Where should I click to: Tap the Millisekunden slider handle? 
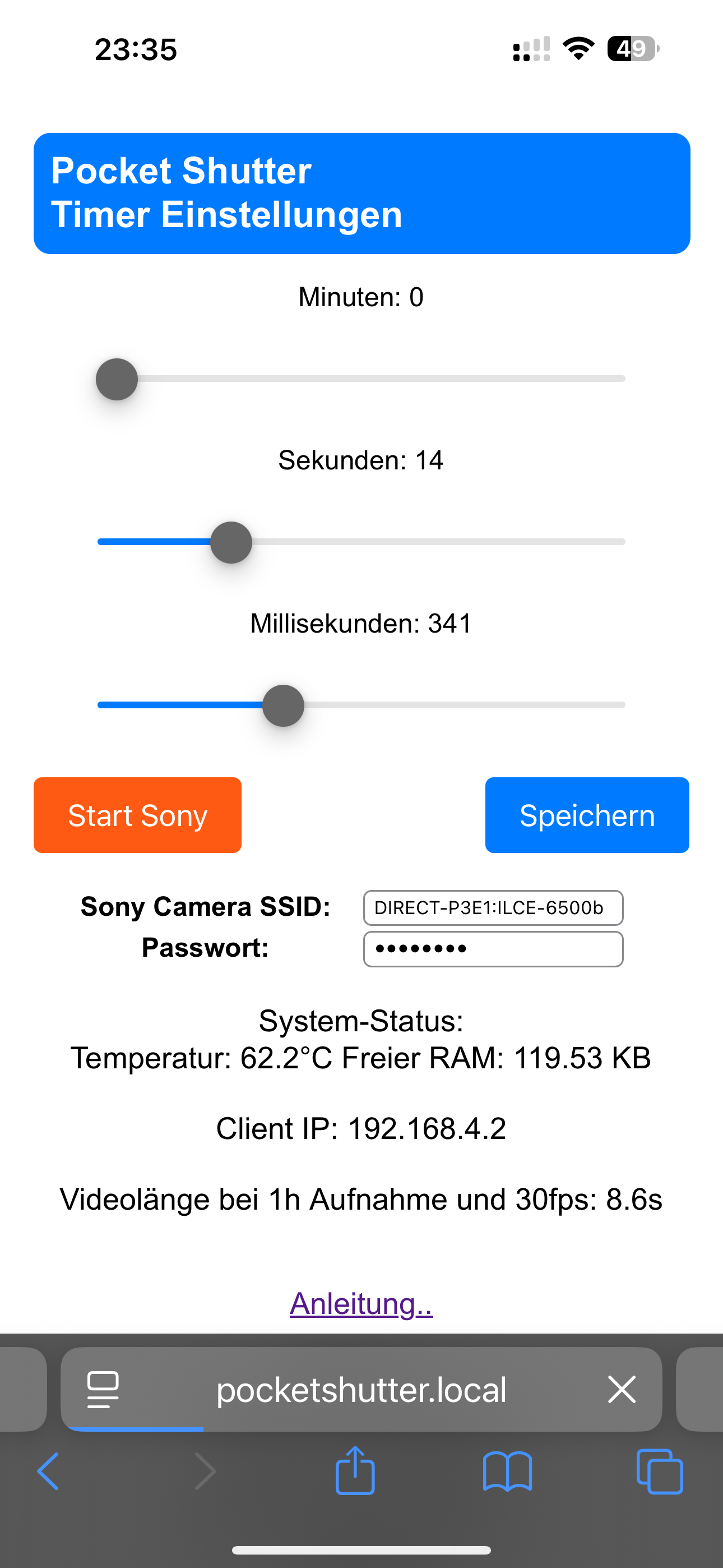coord(283,705)
